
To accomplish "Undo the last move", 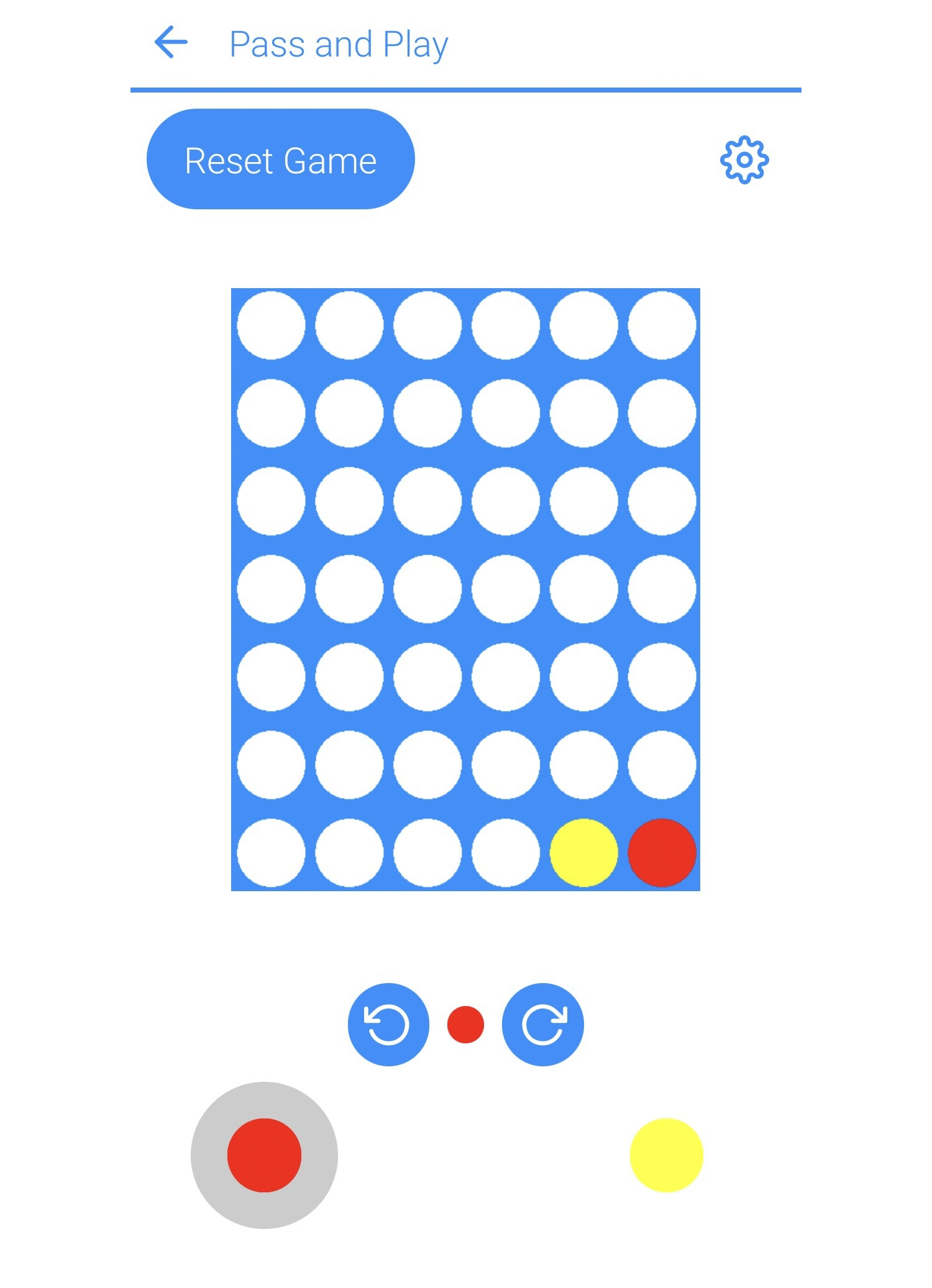I will click(388, 1024).
